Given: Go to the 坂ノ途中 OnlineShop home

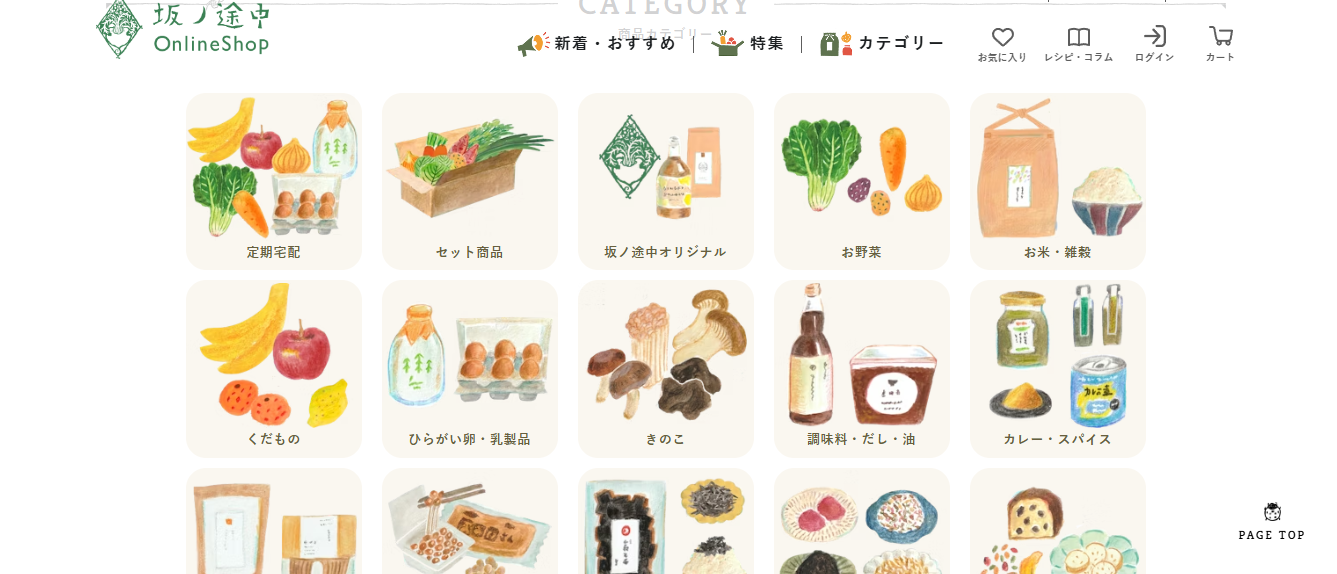Looking at the screenshot, I should pyautogui.click(x=183, y=28).
